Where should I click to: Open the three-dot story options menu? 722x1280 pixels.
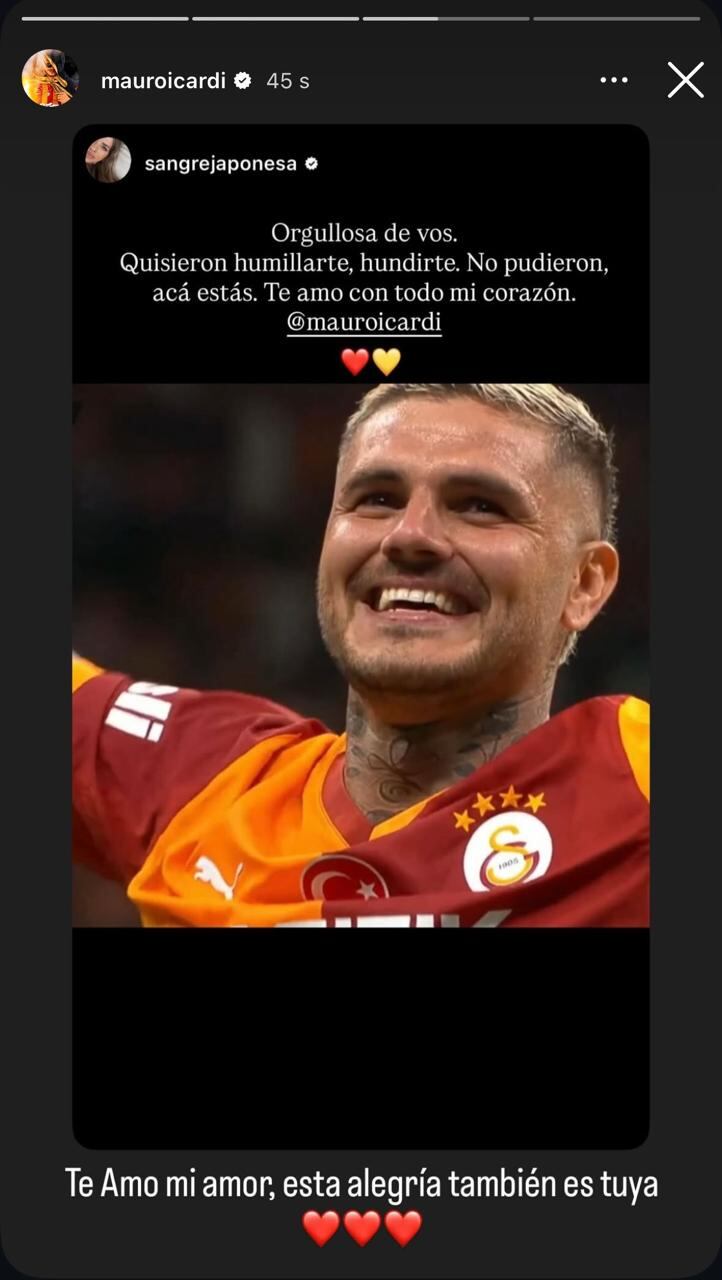point(613,80)
